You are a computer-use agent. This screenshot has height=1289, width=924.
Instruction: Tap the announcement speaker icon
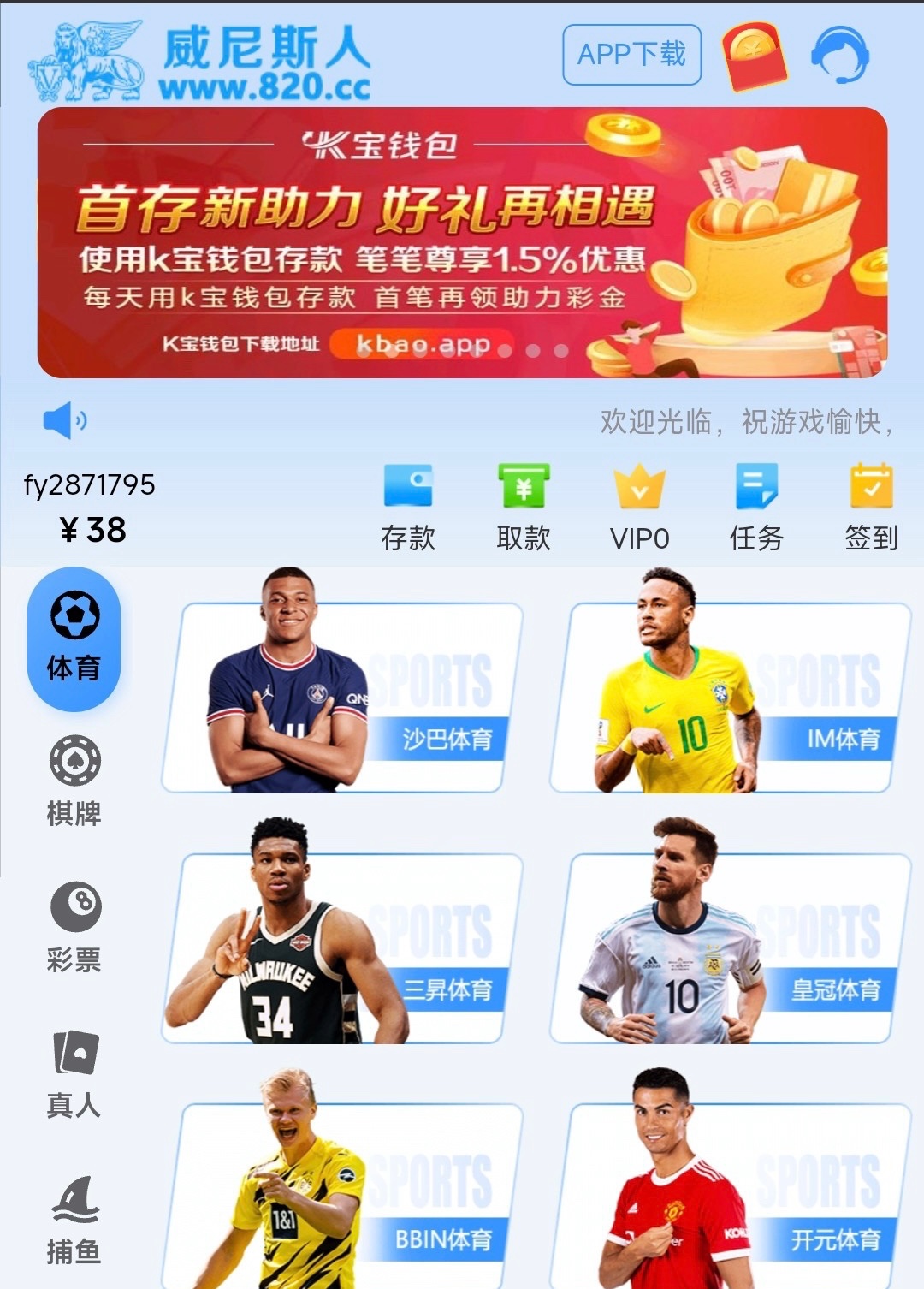pyautogui.click(x=65, y=420)
